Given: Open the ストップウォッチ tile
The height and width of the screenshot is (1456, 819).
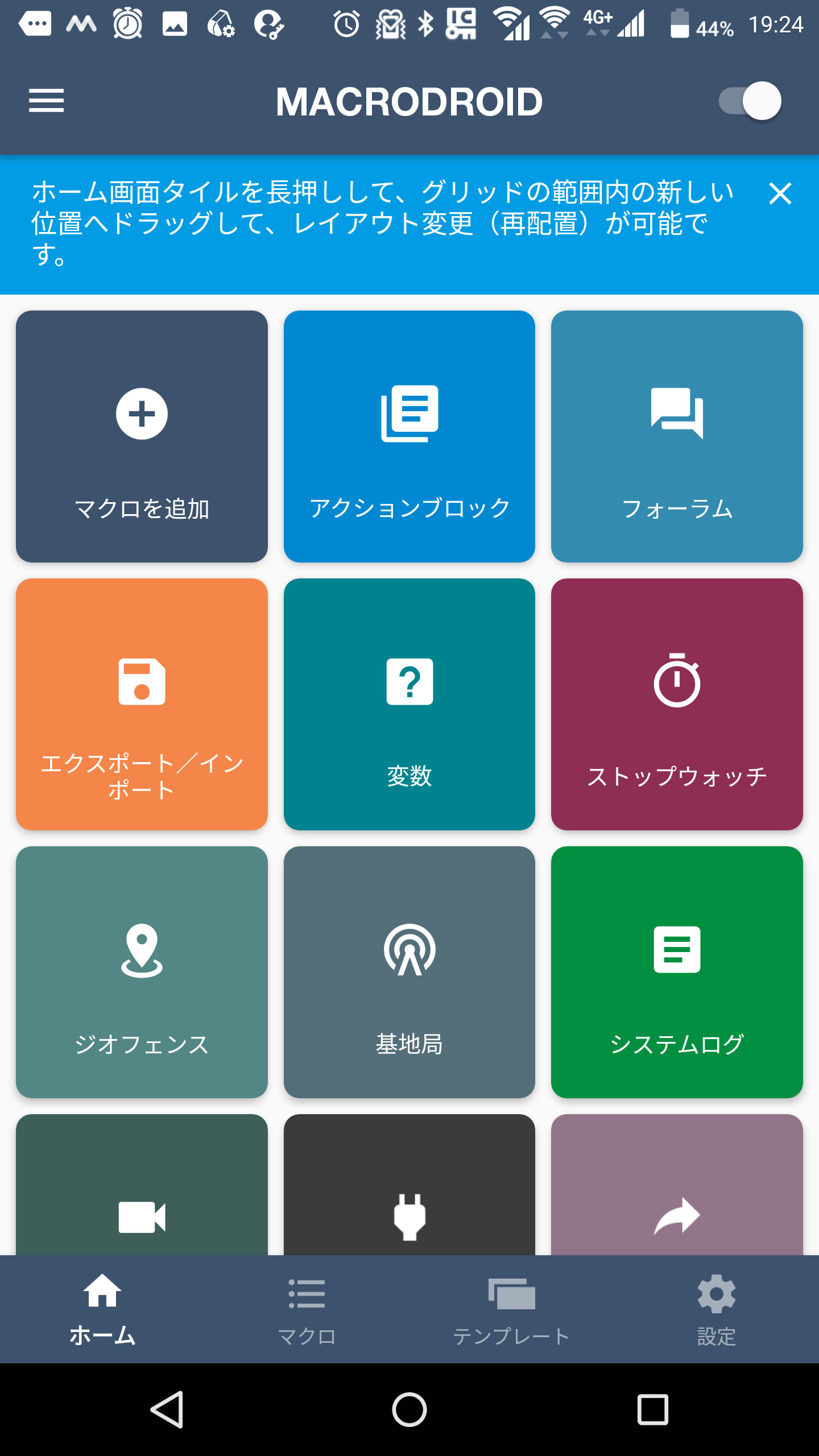Looking at the screenshot, I should (677, 704).
